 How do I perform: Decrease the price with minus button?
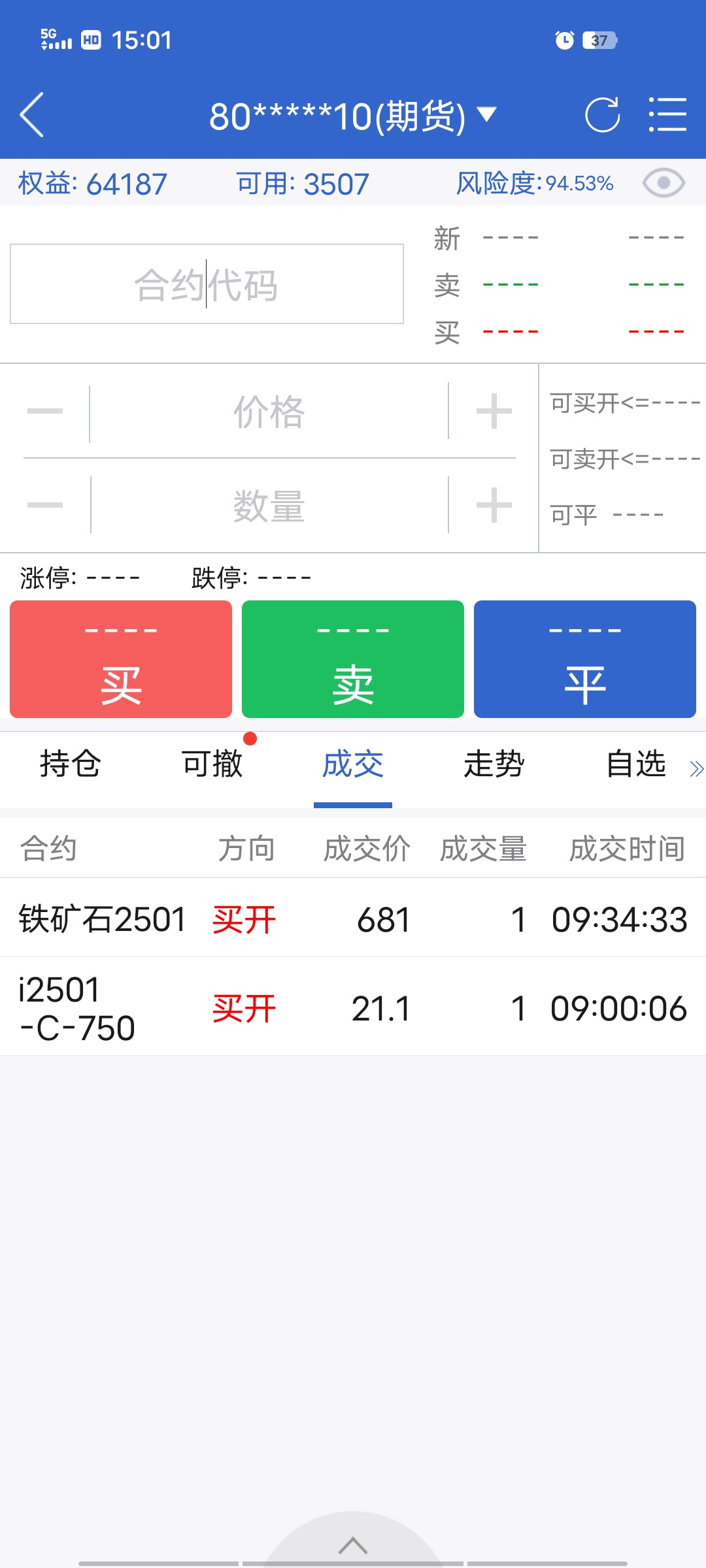tap(45, 412)
